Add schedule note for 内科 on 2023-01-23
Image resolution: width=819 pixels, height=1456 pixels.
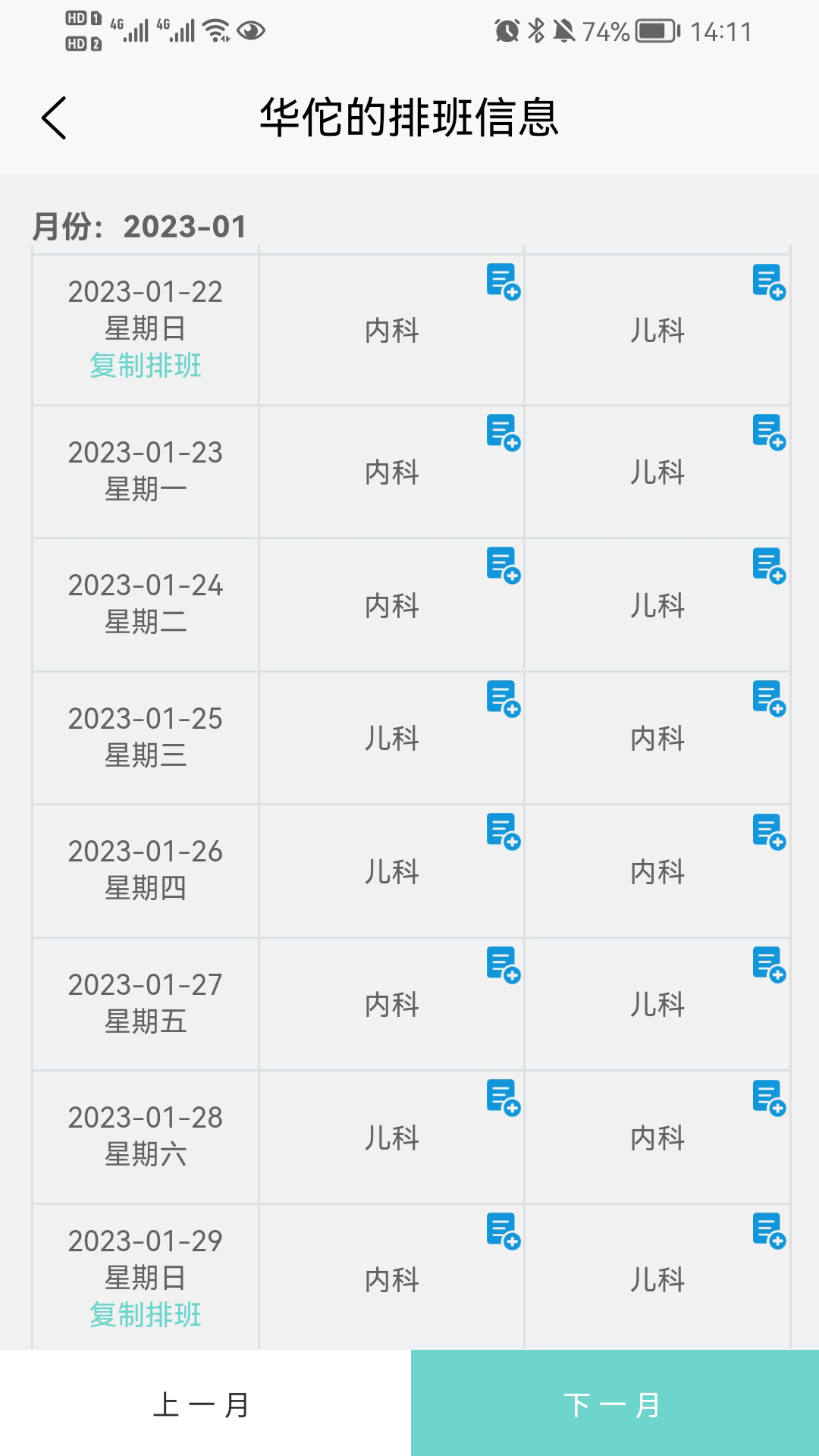coord(503,431)
